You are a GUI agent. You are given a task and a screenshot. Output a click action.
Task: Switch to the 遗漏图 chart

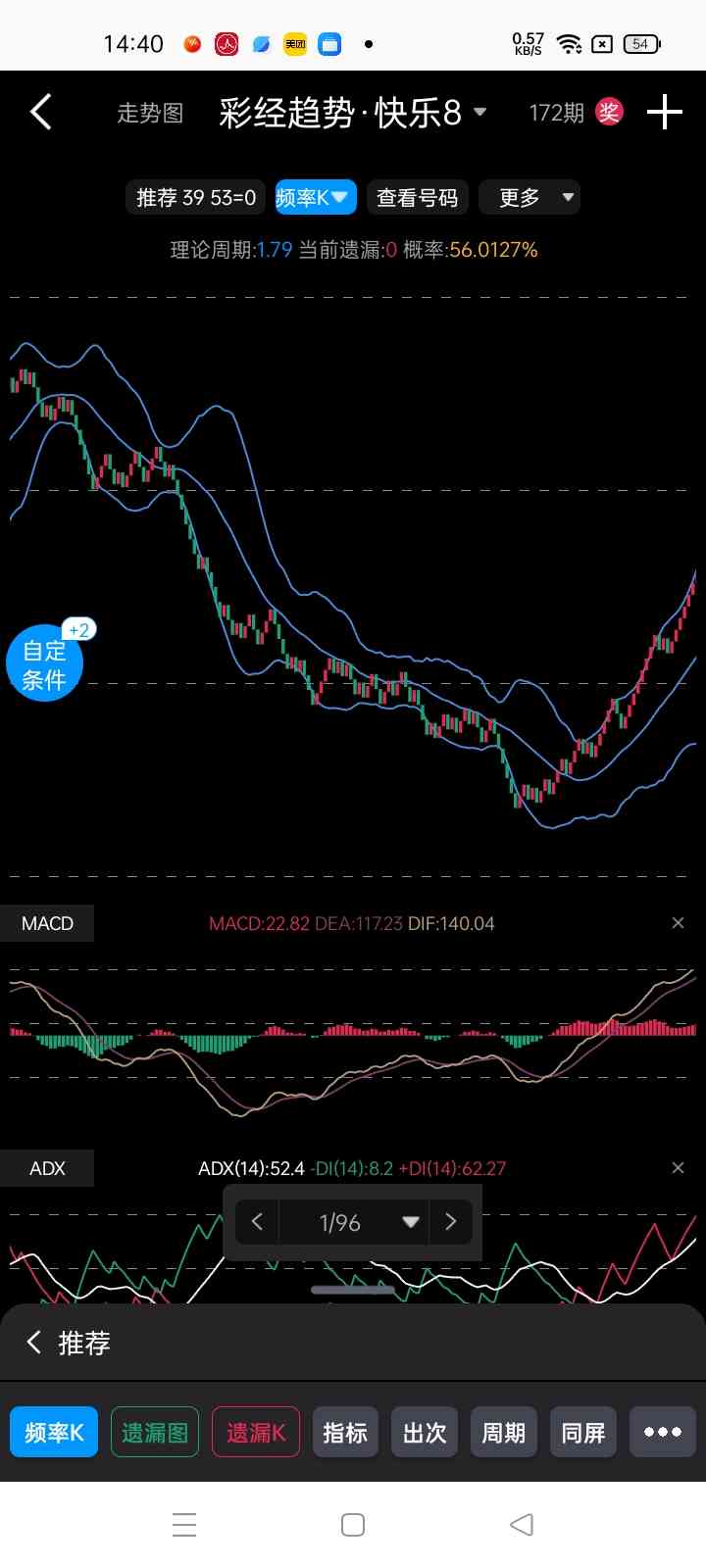(155, 1433)
